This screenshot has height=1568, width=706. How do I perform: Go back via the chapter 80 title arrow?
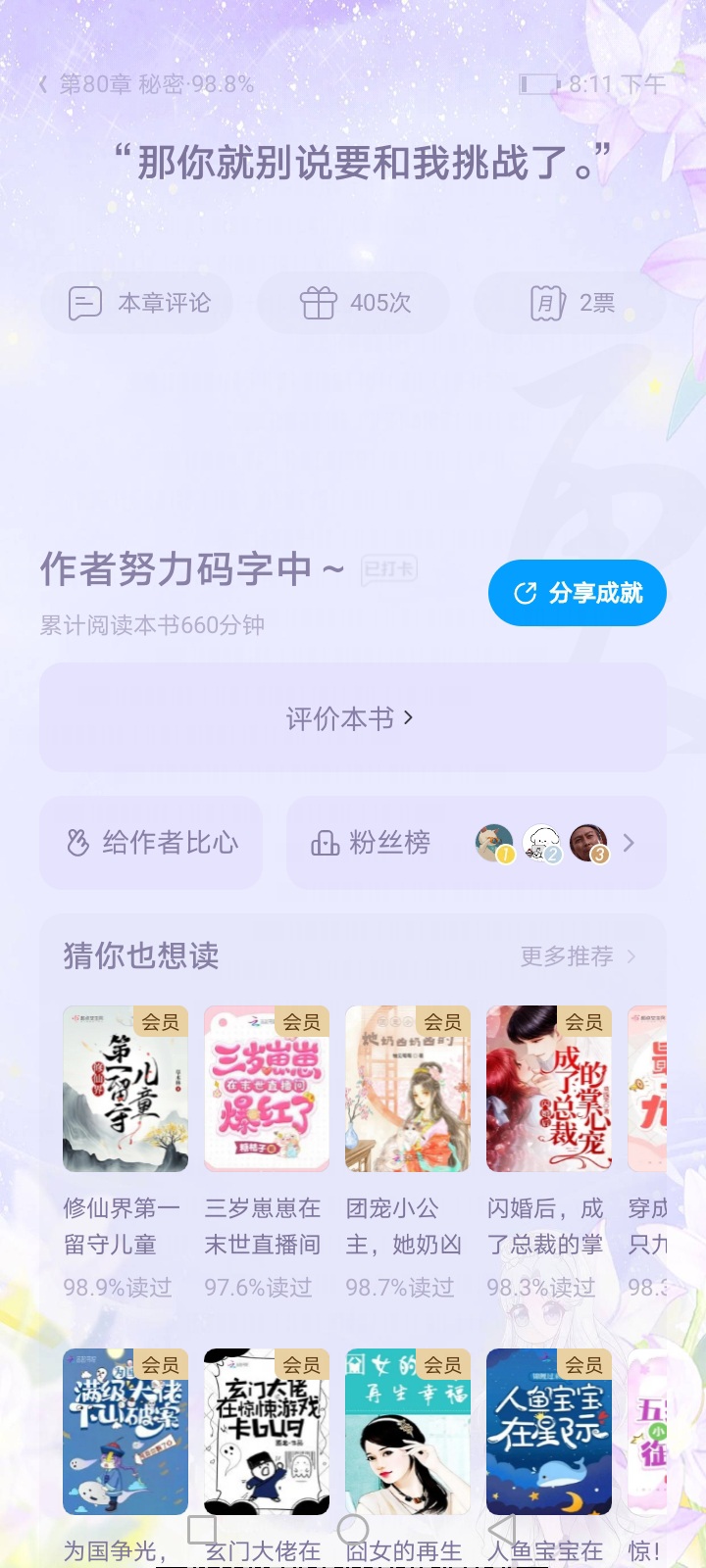[44, 85]
